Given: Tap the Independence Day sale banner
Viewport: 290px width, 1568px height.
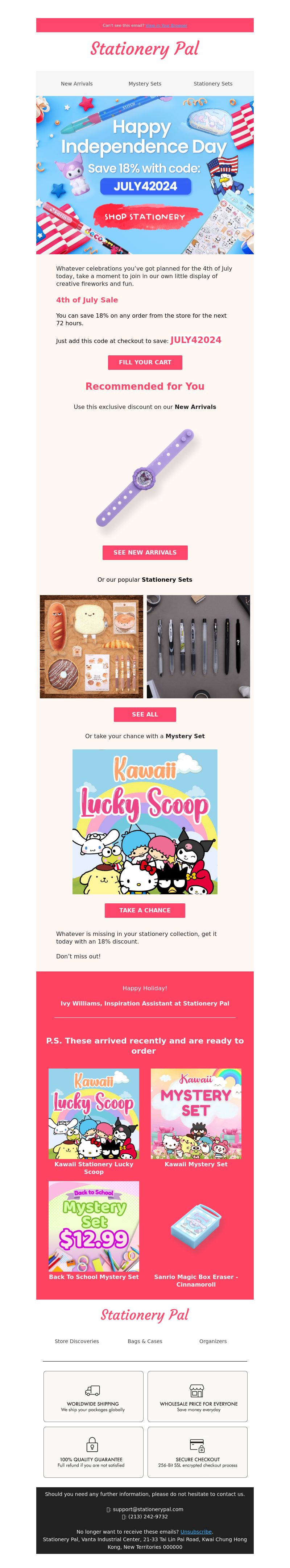Looking at the screenshot, I should 145,175.
